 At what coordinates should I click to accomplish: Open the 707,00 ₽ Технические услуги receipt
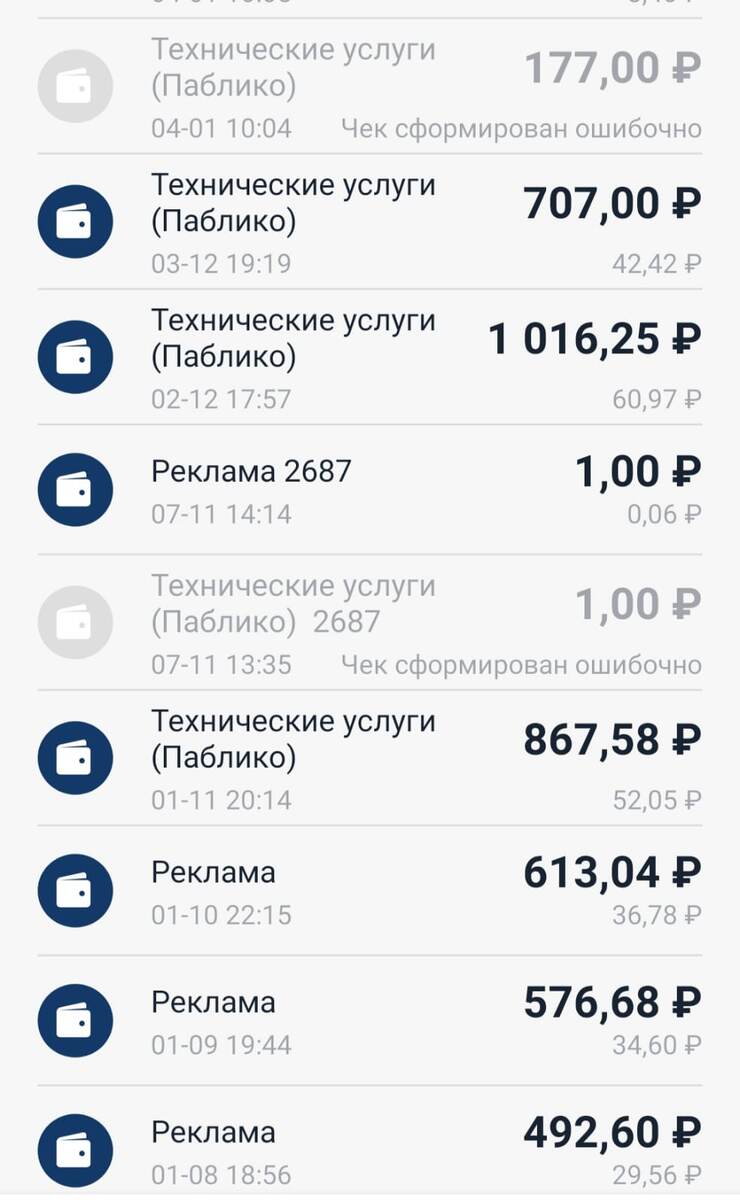pyautogui.click(x=370, y=222)
